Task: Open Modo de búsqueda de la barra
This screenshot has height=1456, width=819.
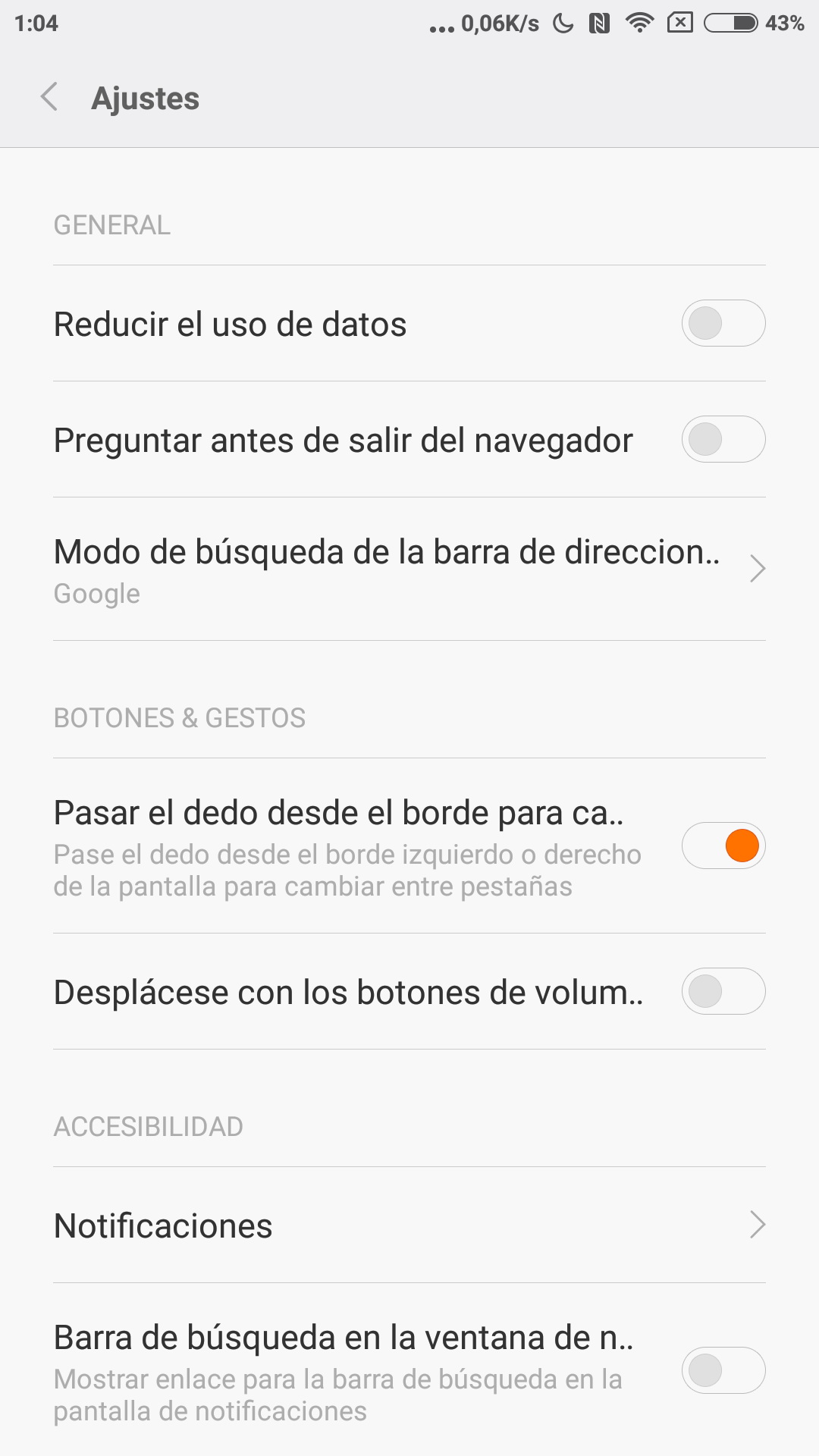Action: 409,569
